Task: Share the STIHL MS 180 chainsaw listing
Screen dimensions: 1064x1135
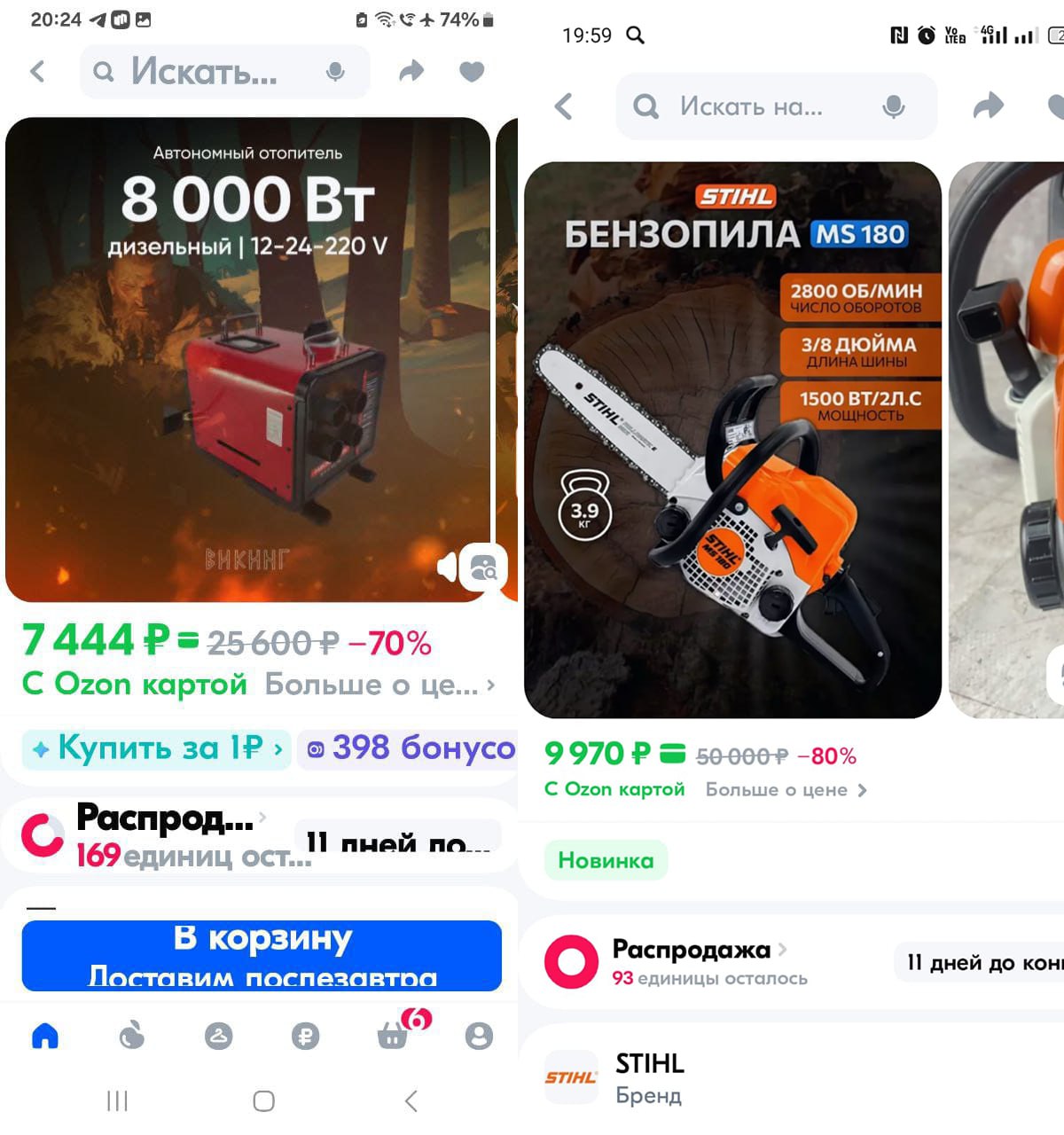Action: click(x=988, y=107)
